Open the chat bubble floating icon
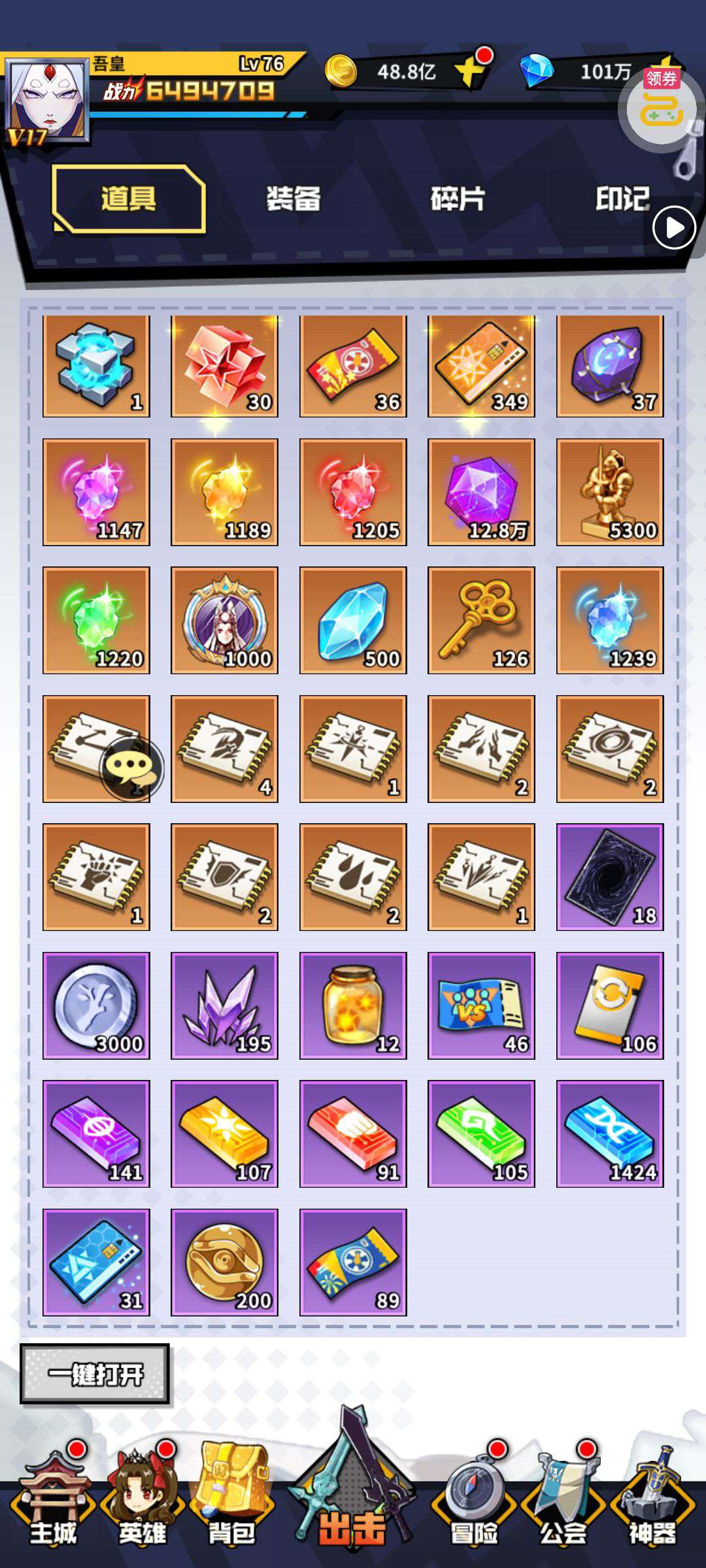The width and height of the screenshot is (706, 1568). 131,767
